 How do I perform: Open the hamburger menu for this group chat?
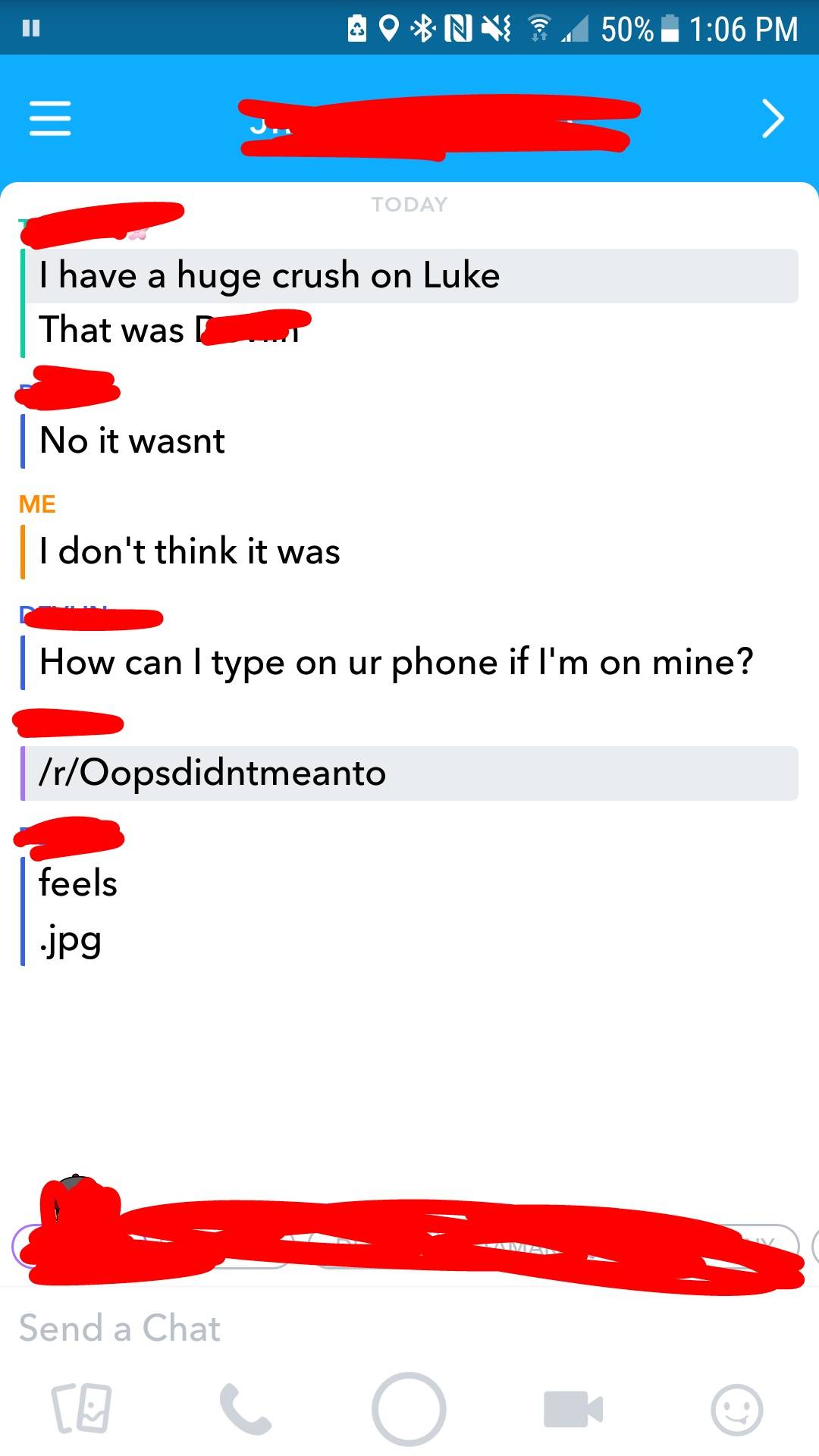(x=50, y=118)
